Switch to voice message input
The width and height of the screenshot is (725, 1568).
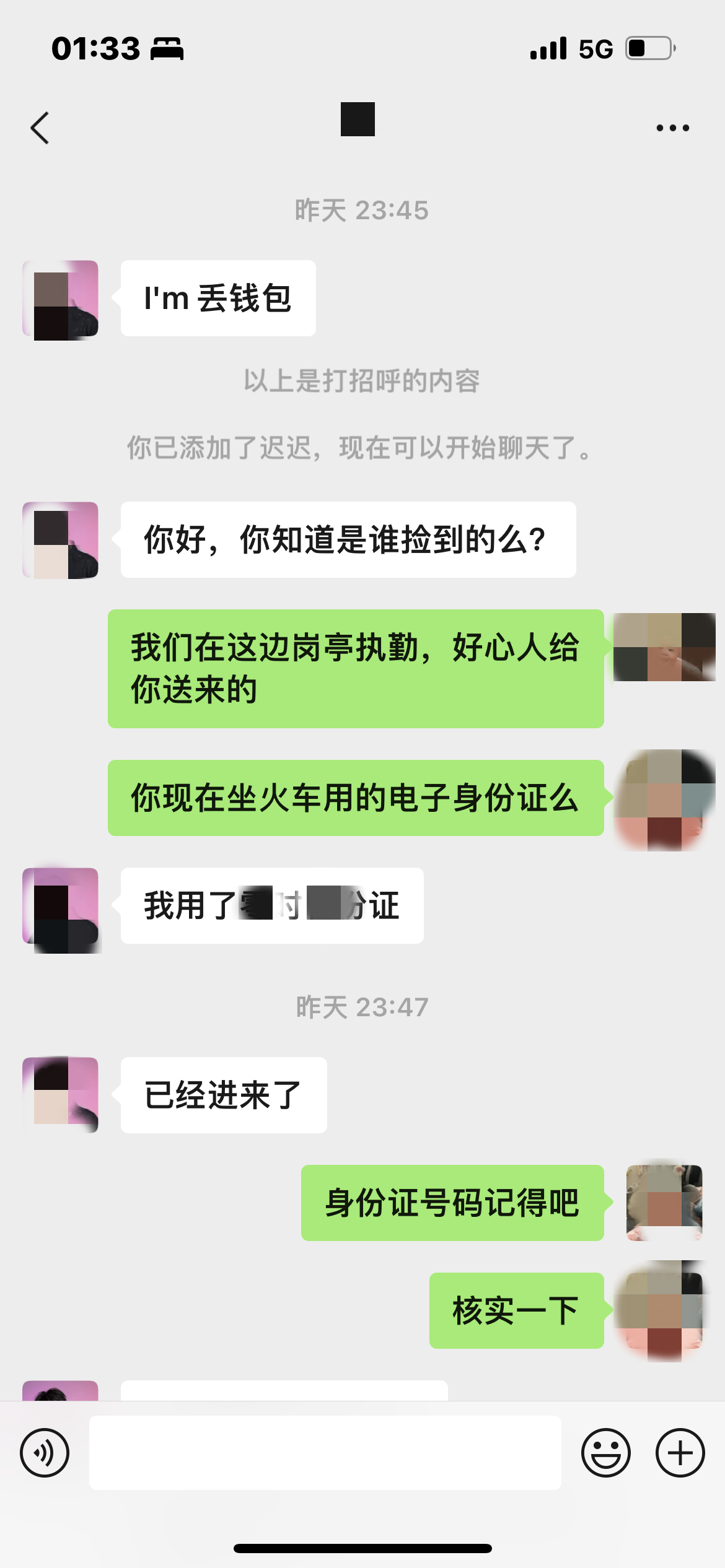point(45,1453)
